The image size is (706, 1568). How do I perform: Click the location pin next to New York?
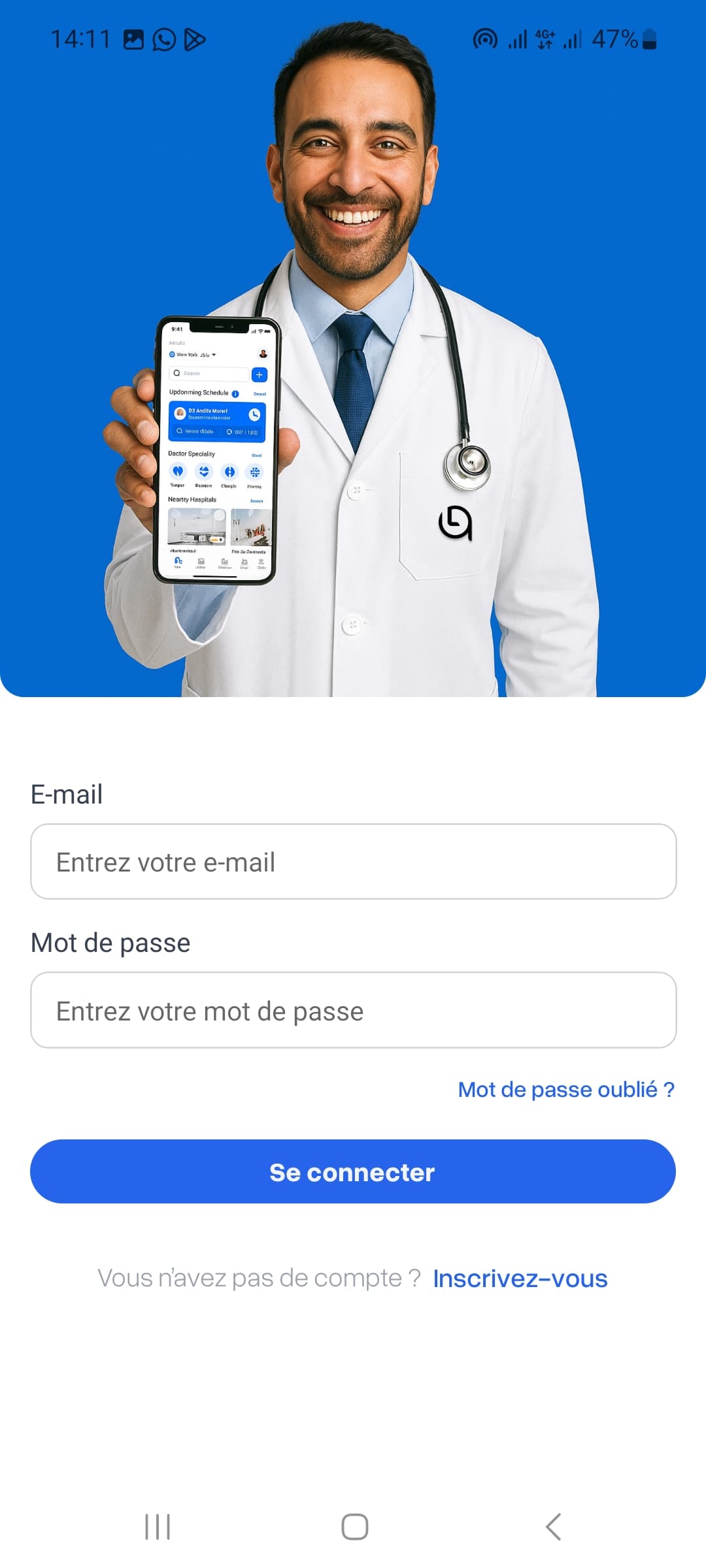172,355
